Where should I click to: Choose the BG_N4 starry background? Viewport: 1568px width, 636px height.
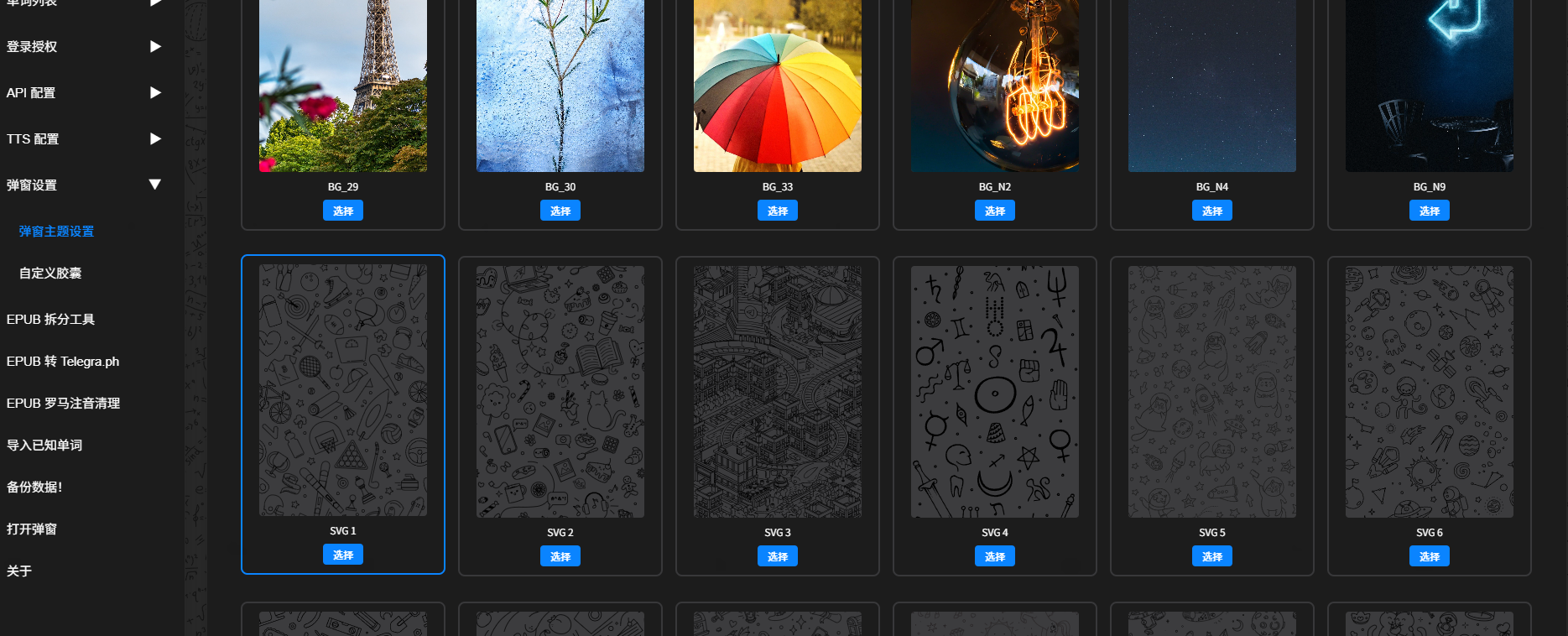(1212, 211)
